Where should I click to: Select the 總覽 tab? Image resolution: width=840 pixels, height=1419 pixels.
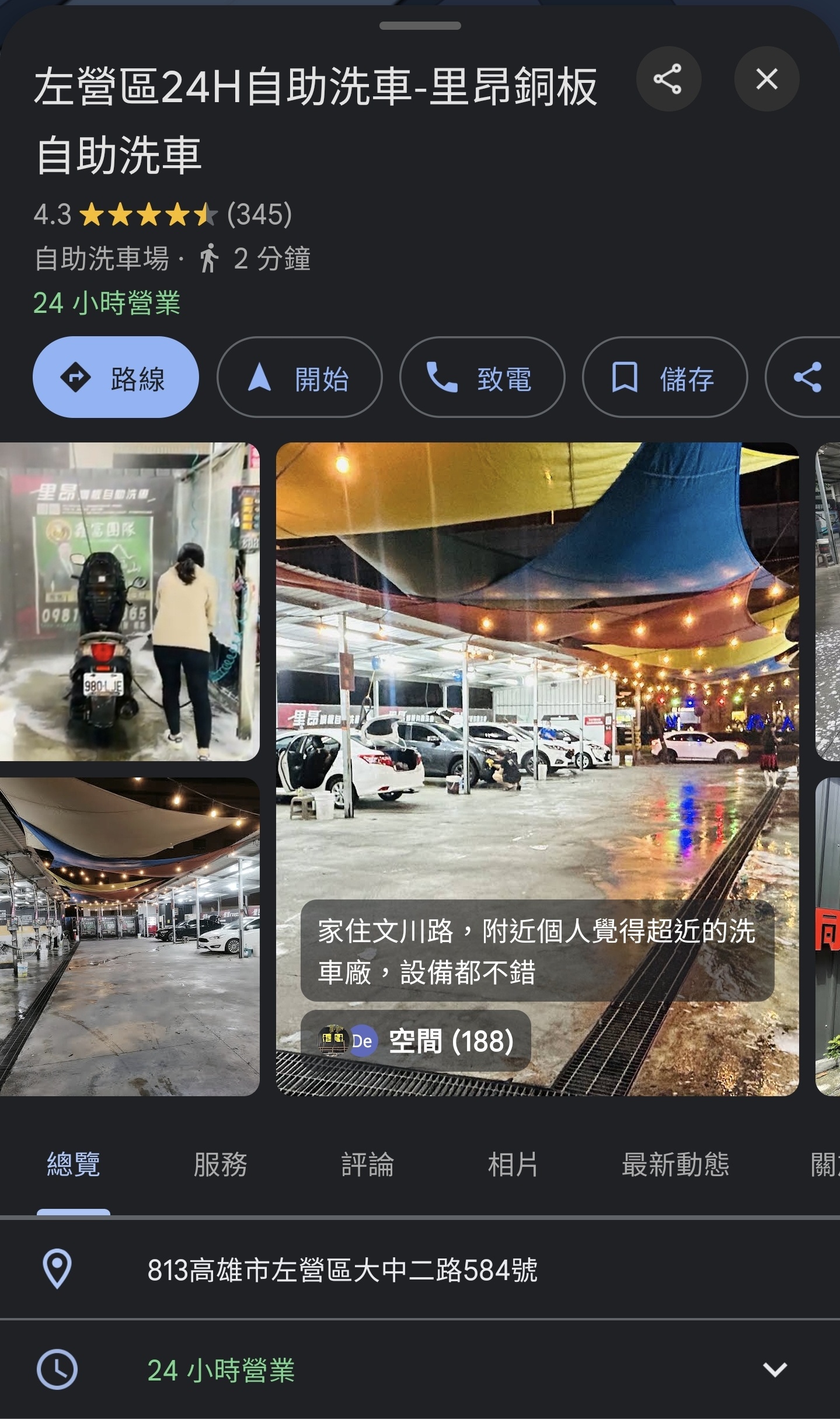(74, 1165)
